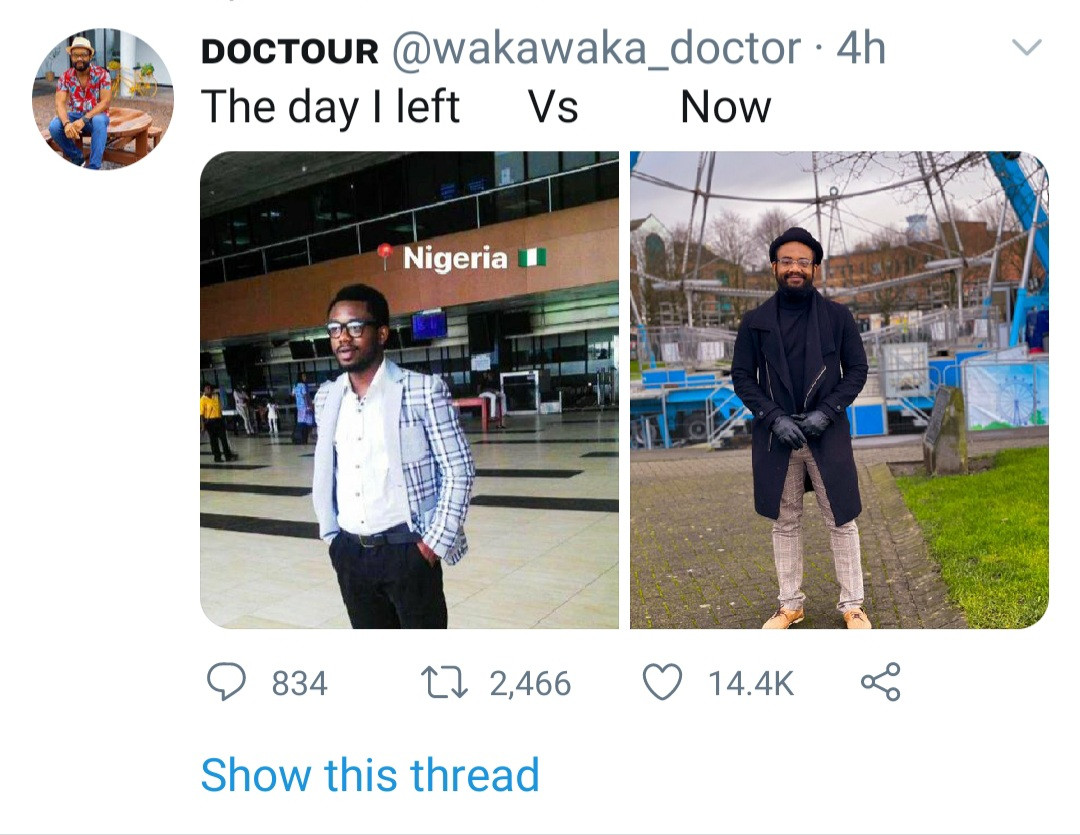Reply to DOCTOUR's tweet
This screenshot has height=835, width=1080.
tap(226, 682)
